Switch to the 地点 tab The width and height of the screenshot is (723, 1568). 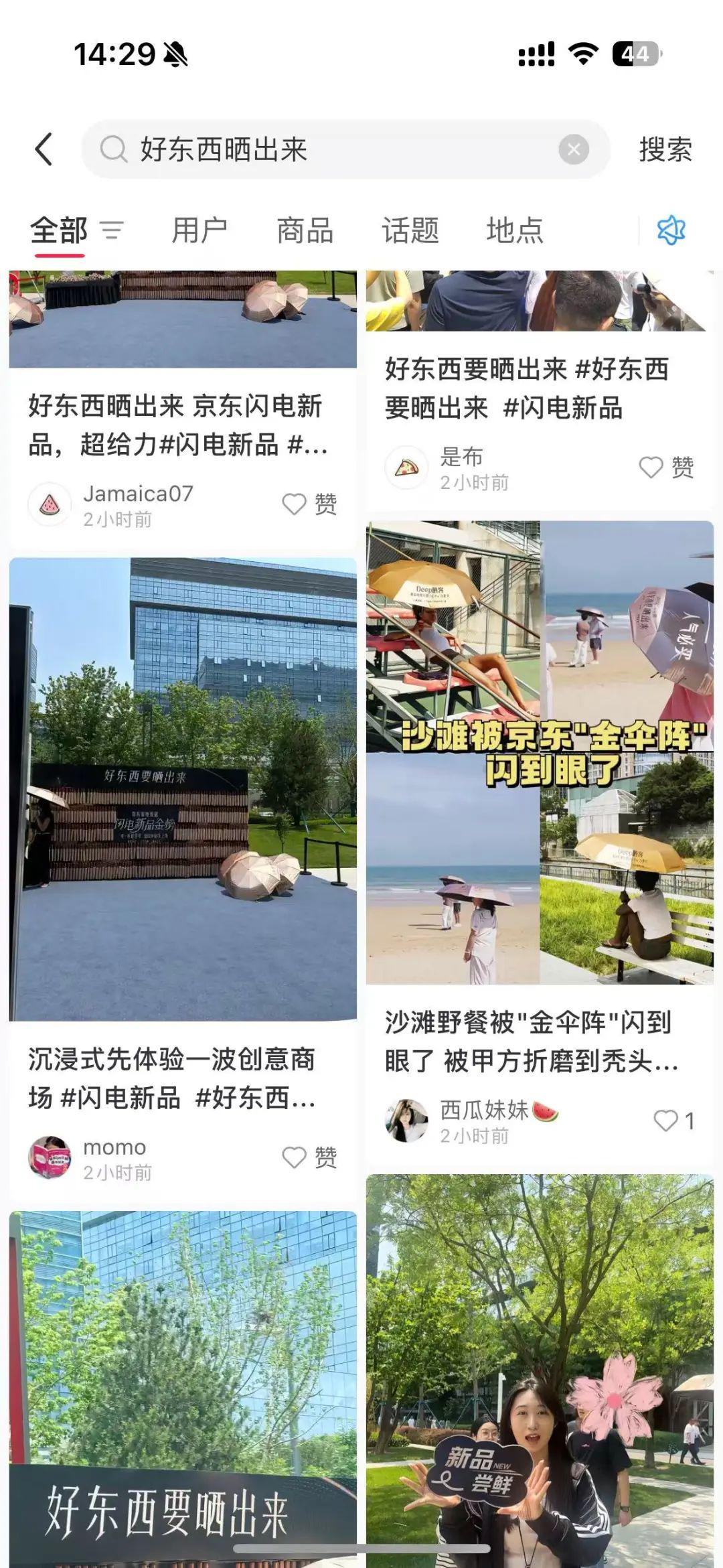pyautogui.click(x=514, y=231)
